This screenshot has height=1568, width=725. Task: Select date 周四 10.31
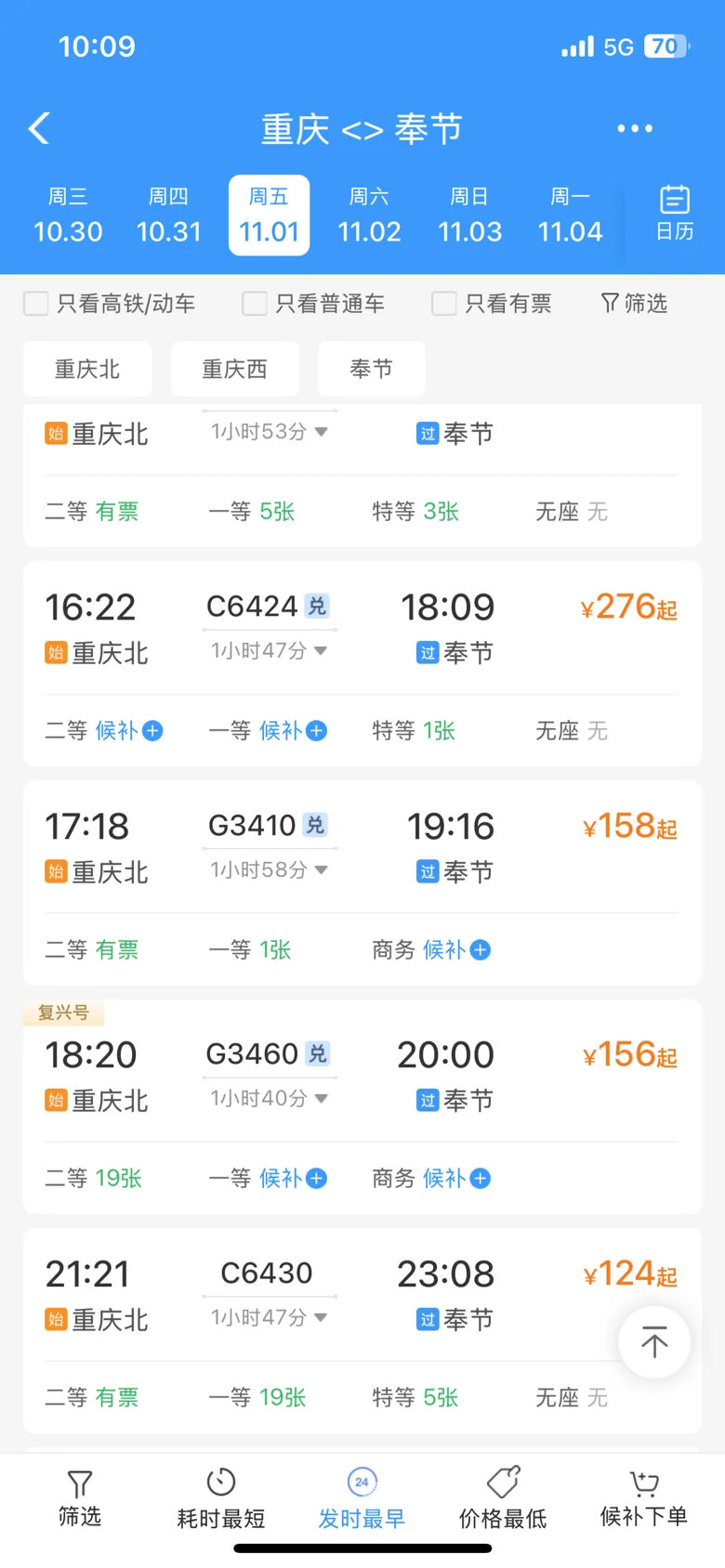tap(169, 216)
